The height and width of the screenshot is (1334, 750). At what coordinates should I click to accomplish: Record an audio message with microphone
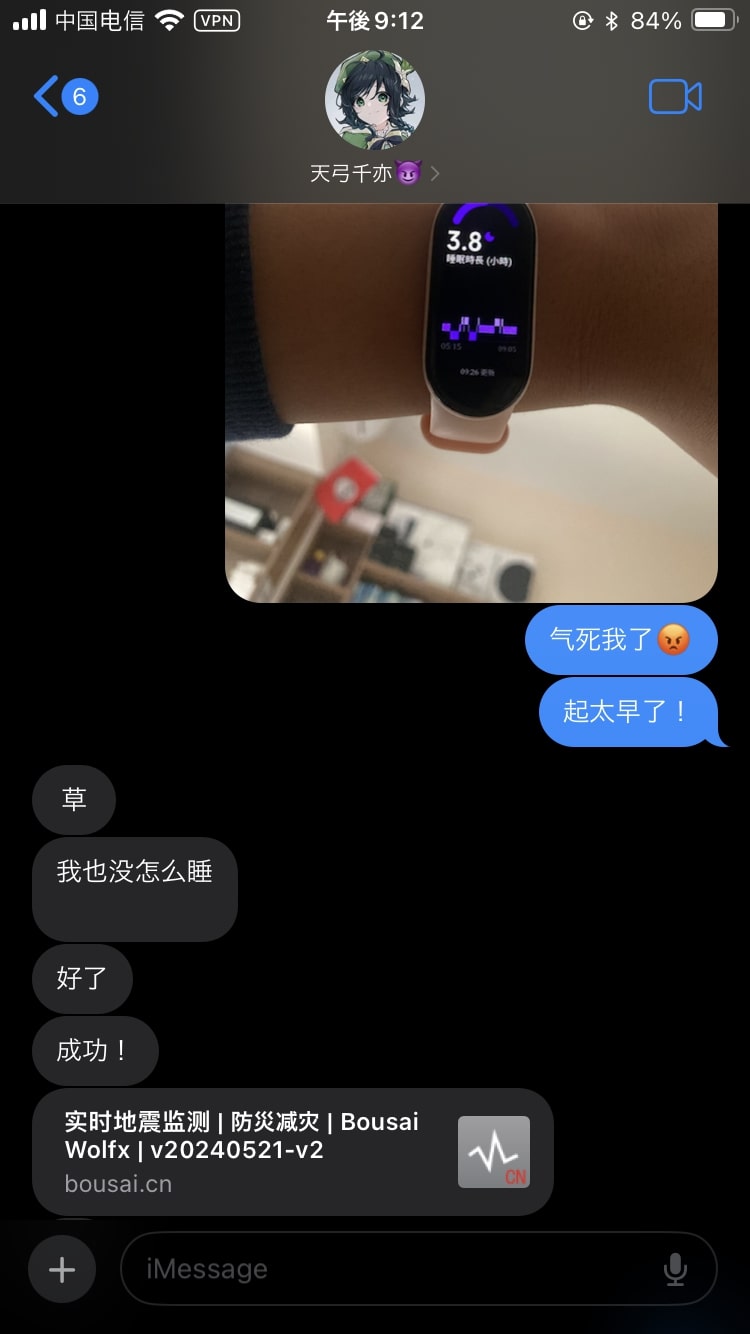(675, 1269)
